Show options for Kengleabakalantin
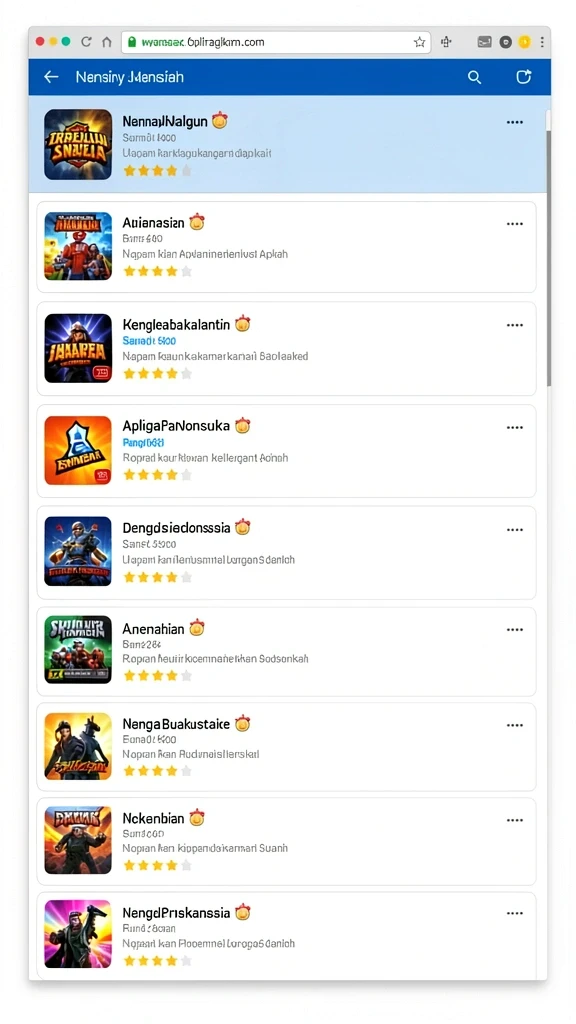Image resolution: width=576 pixels, height=1024 pixels. (515, 325)
